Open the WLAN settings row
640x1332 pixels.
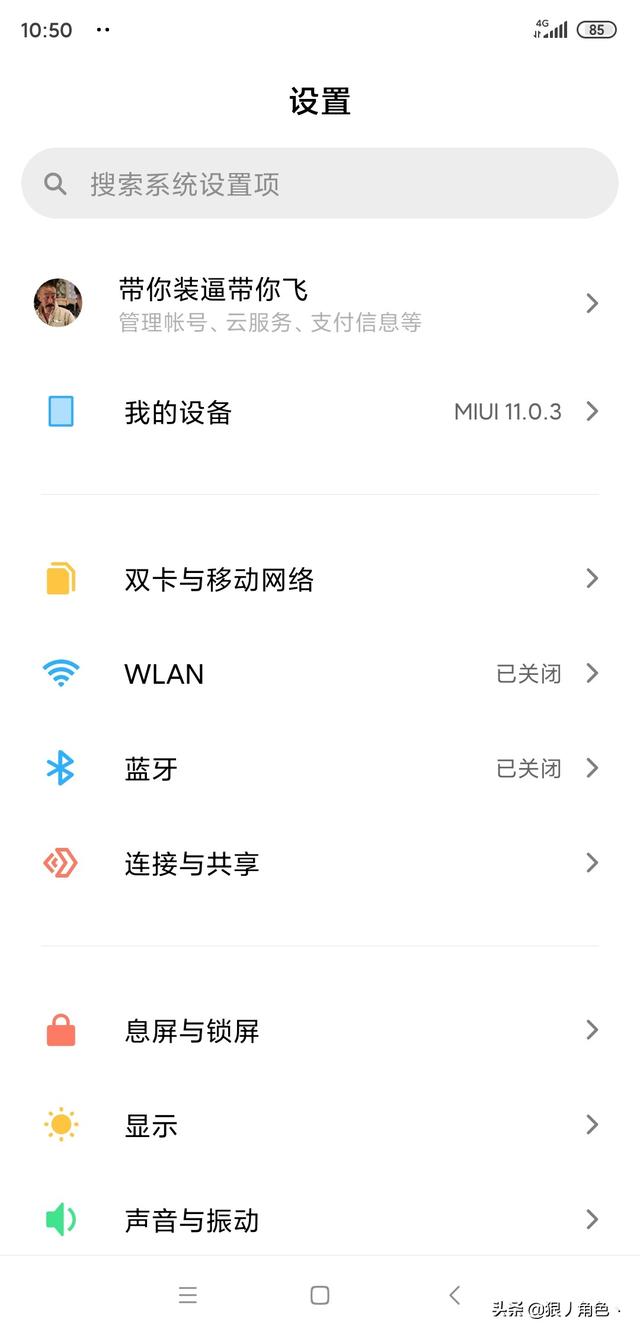point(320,674)
